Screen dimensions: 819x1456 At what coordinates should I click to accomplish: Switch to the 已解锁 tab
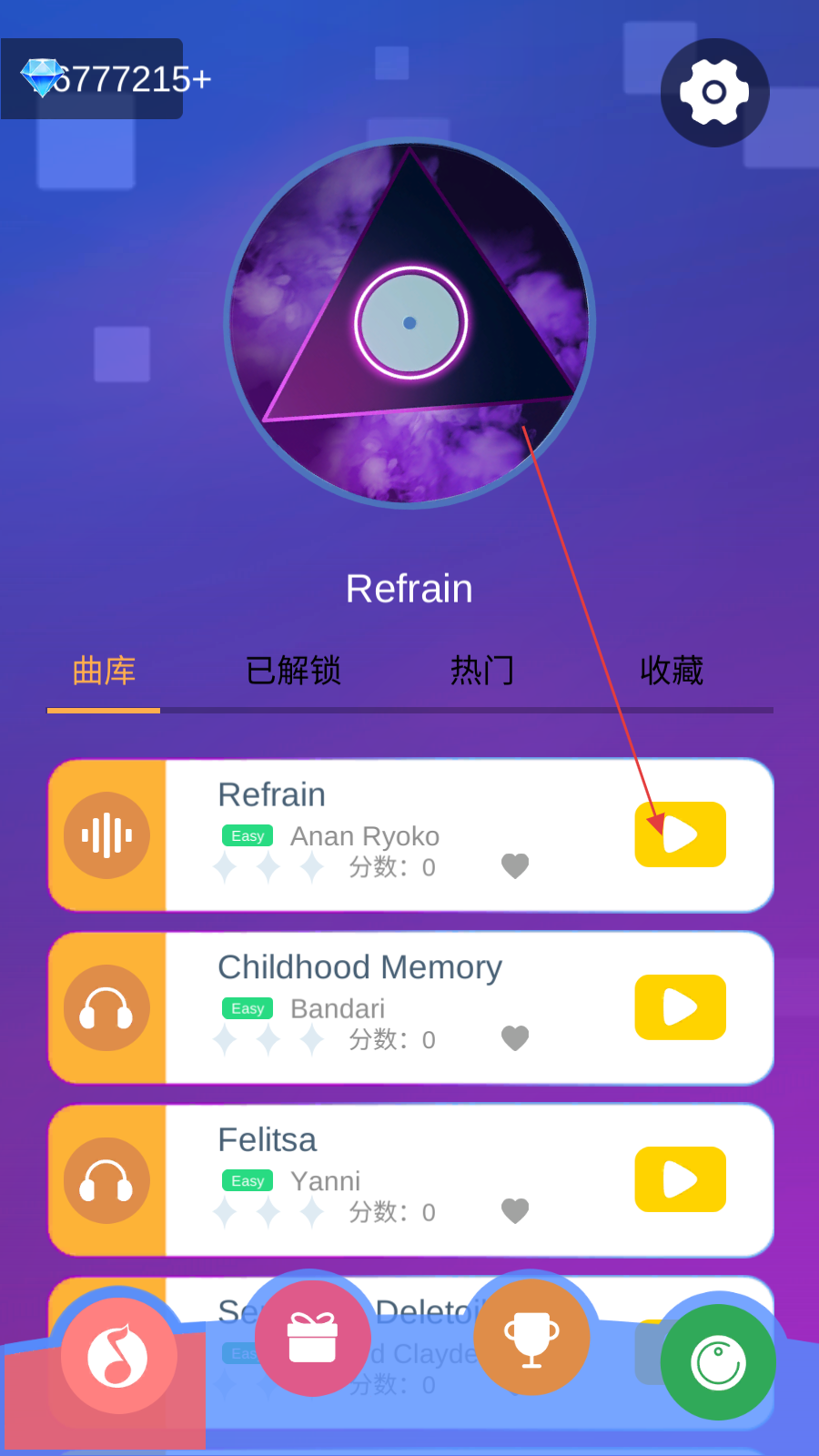point(293,671)
